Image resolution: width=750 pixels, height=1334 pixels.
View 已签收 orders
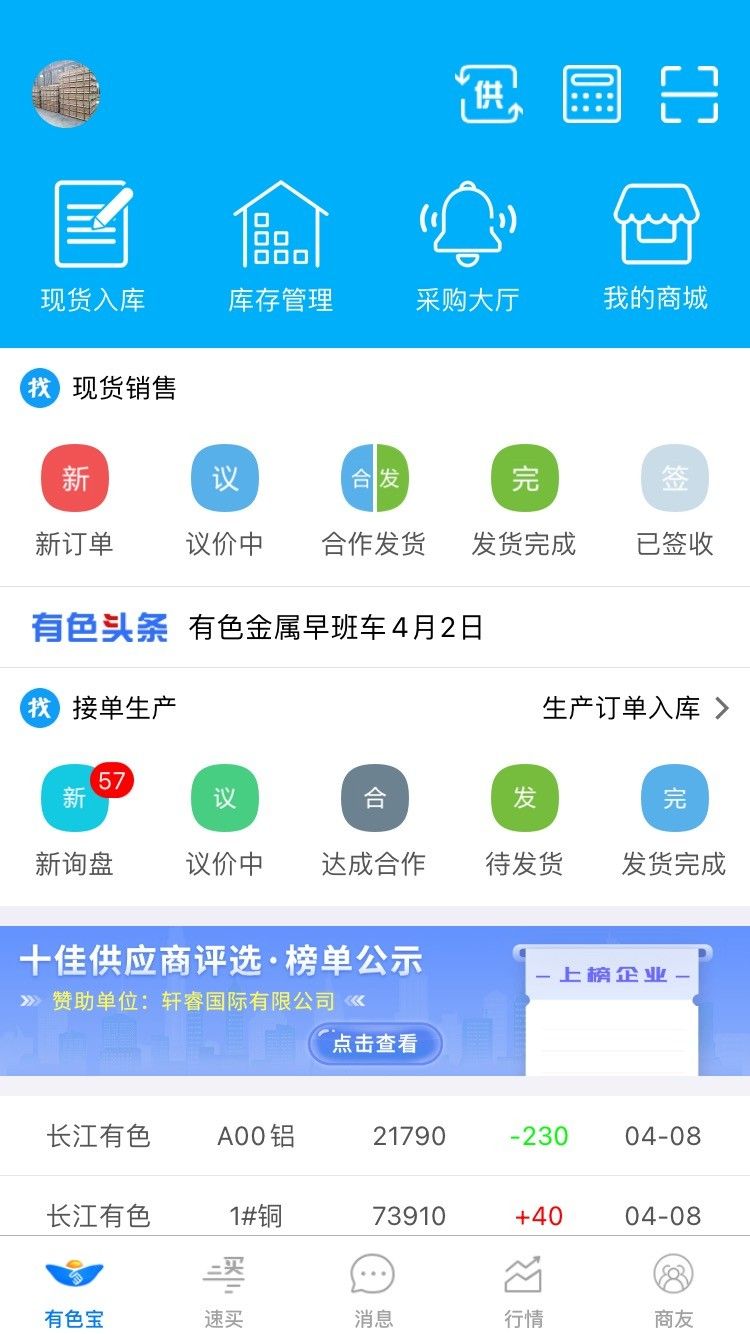pyautogui.click(x=675, y=501)
